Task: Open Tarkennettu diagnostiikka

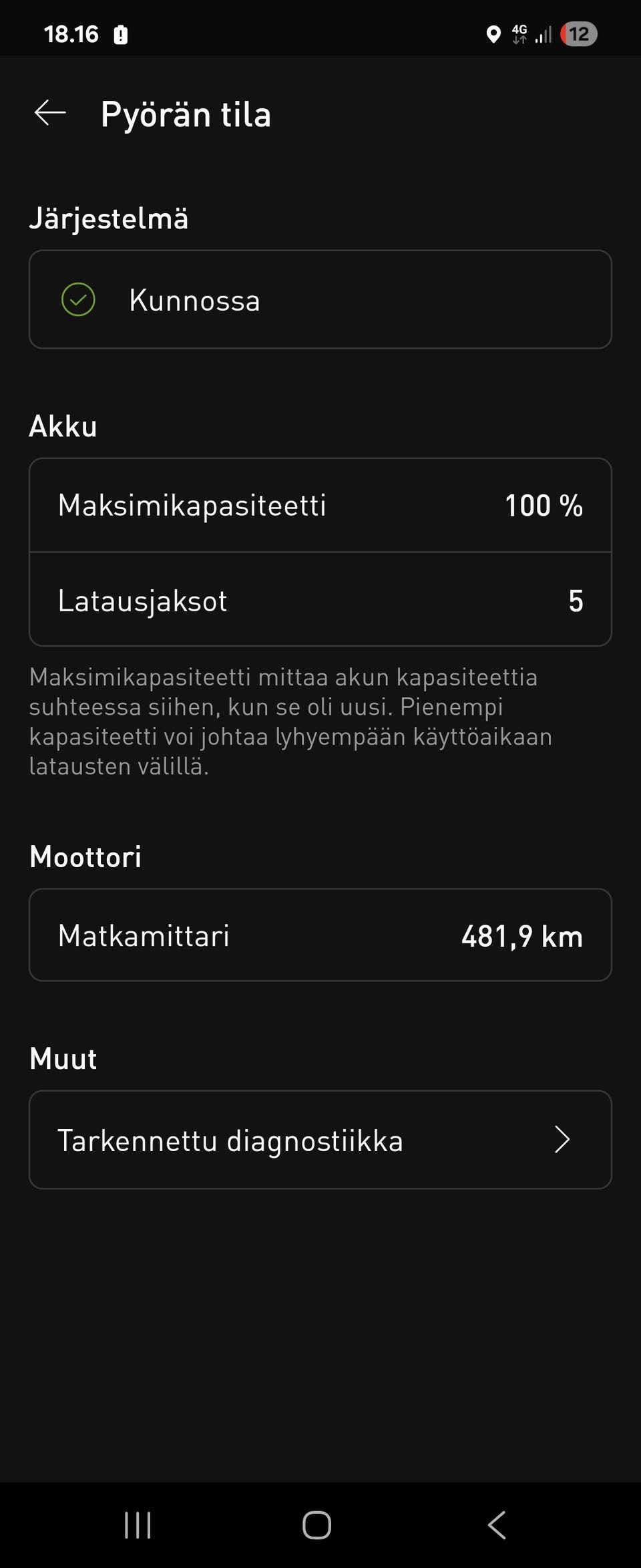Action: (319, 1140)
